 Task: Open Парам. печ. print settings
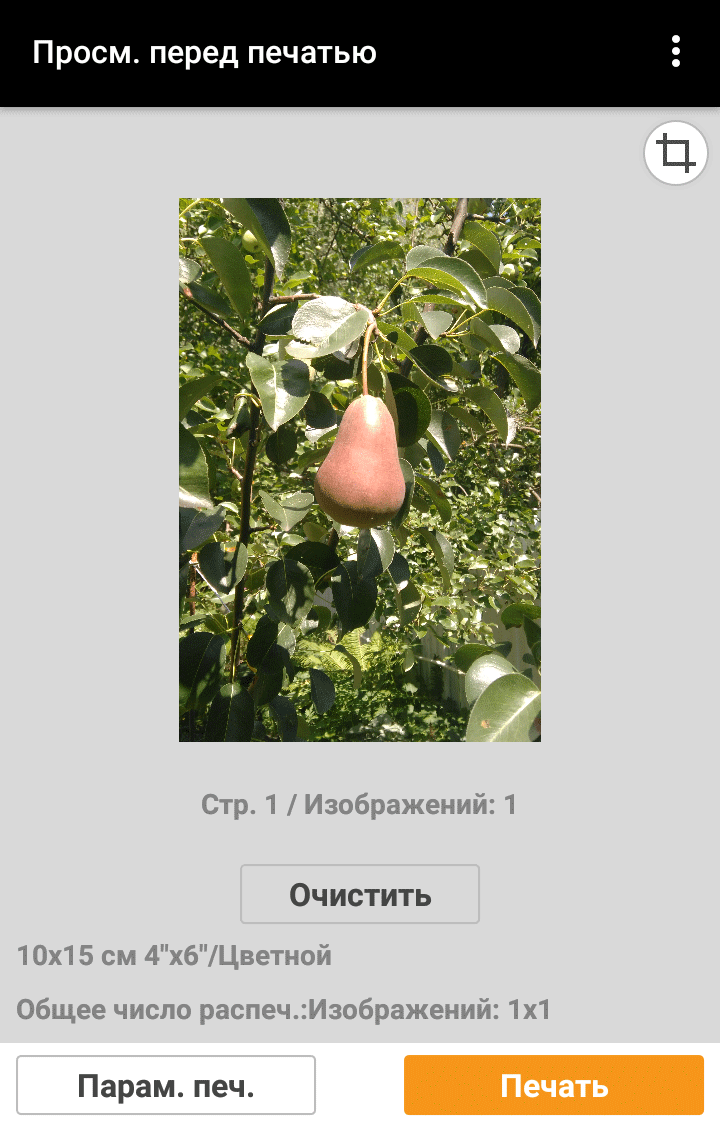click(x=166, y=1086)
